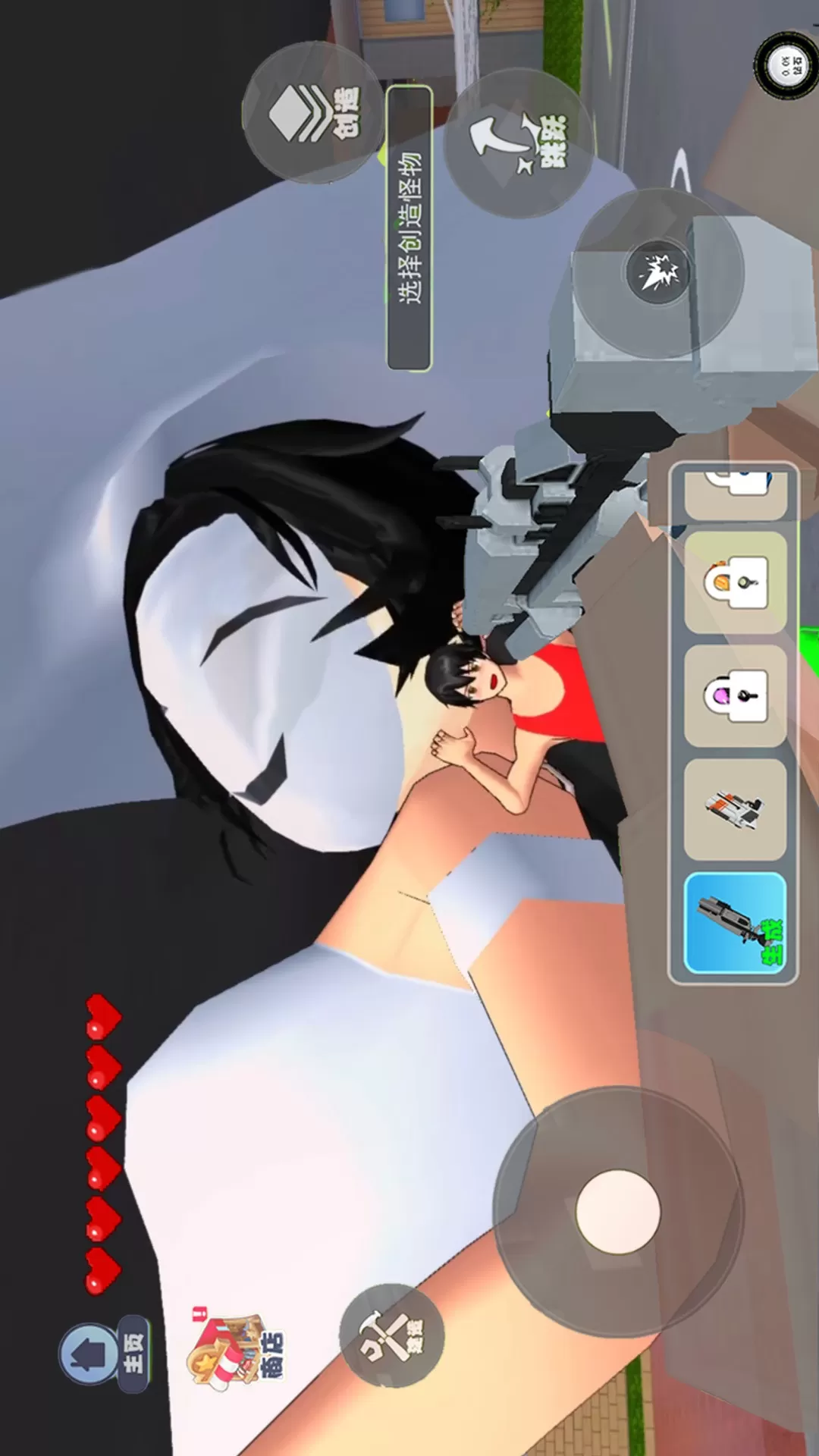This screenshot has height=1456, width=819.
Task: Tap the 创造 create button
Action: click(x=312, y=112)
